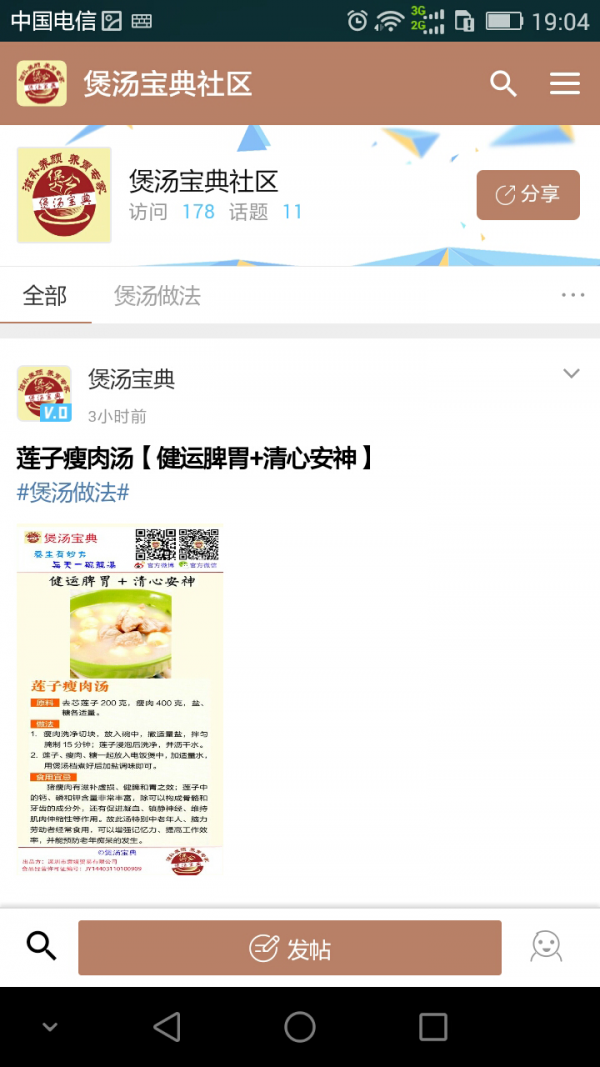
Task: Follow the #煲汤做法# hashtag link
Action: 73,492
